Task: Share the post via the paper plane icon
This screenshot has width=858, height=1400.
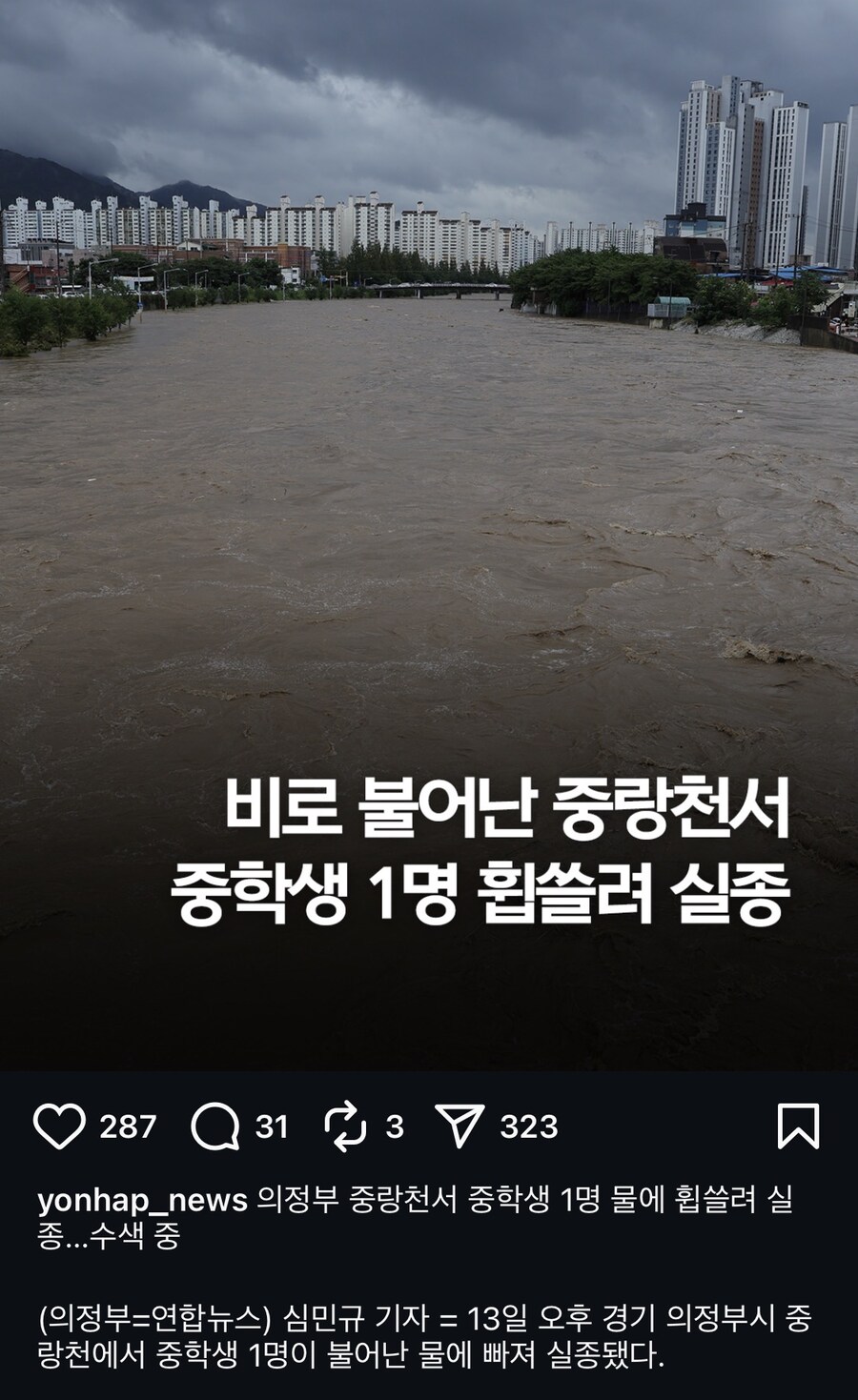Action: tap(460, 1126)
